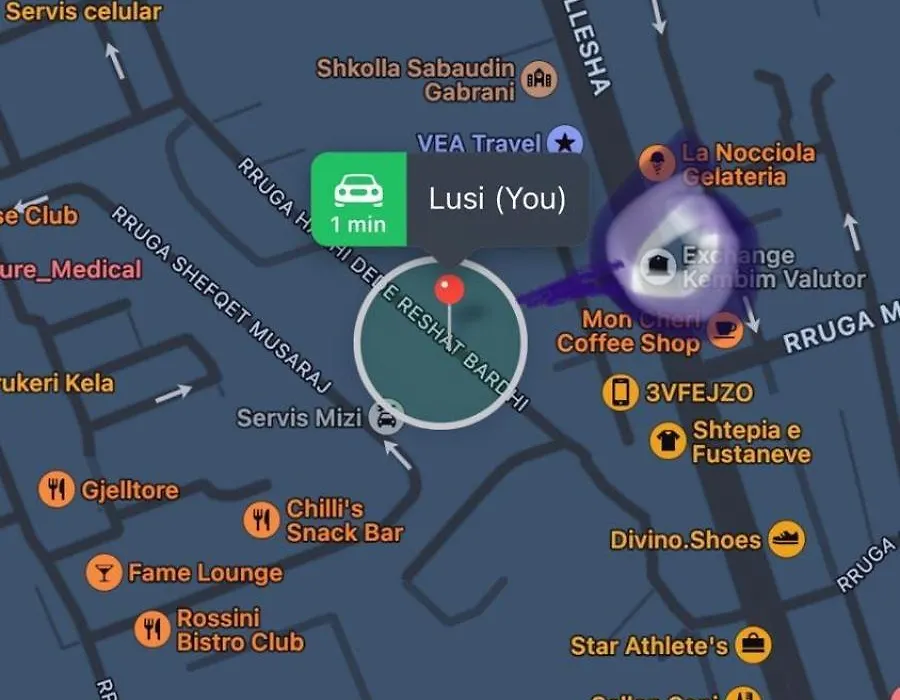Open Divino.Shoes marker
Viewport: 900px width, 700px height.
787,540
